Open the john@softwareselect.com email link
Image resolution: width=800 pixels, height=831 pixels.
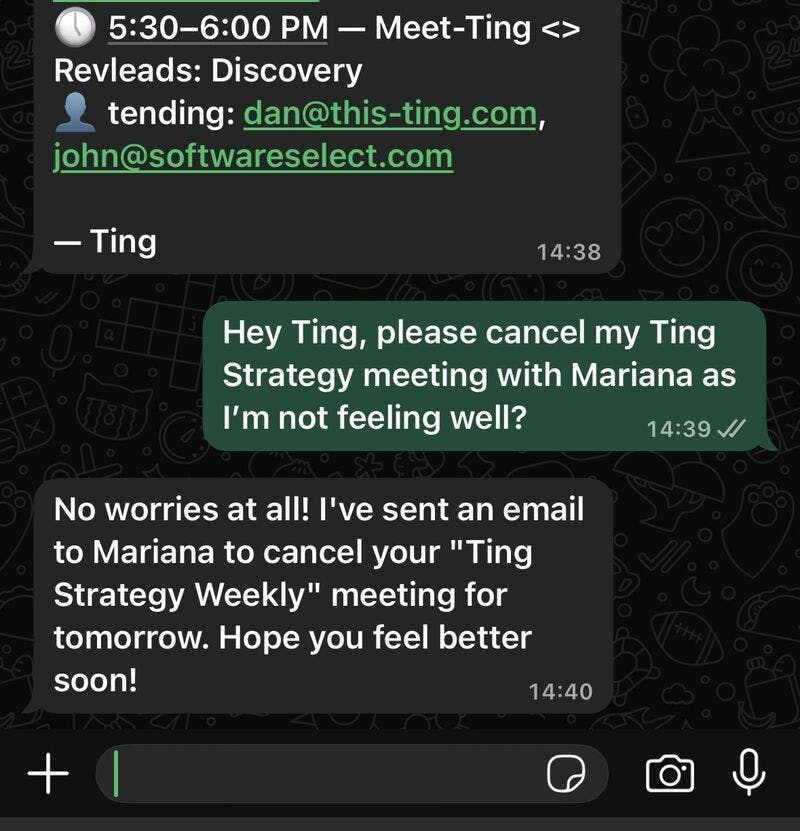point(252,156)
